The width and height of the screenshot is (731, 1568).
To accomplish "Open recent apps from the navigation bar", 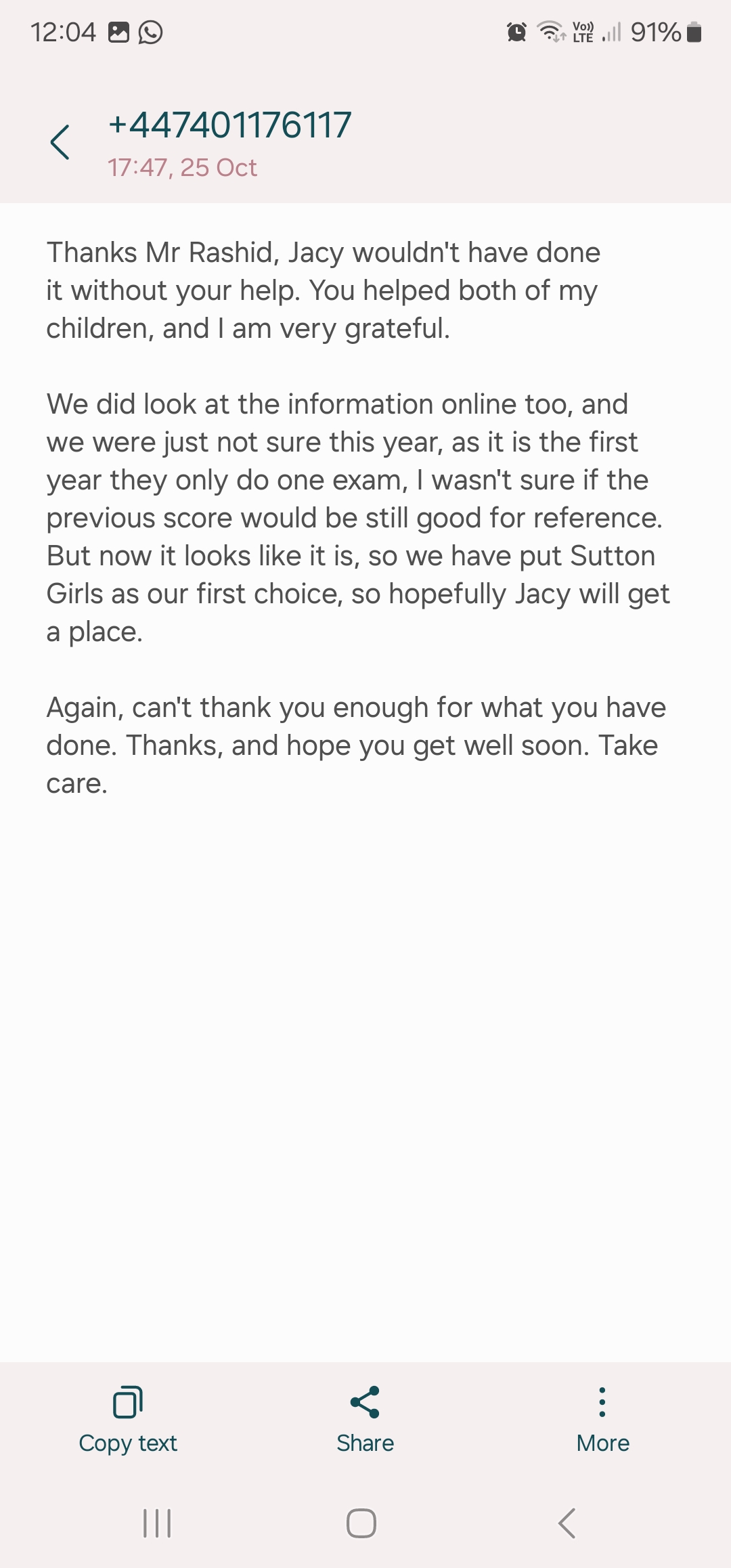I will (x=157, y=1523).
